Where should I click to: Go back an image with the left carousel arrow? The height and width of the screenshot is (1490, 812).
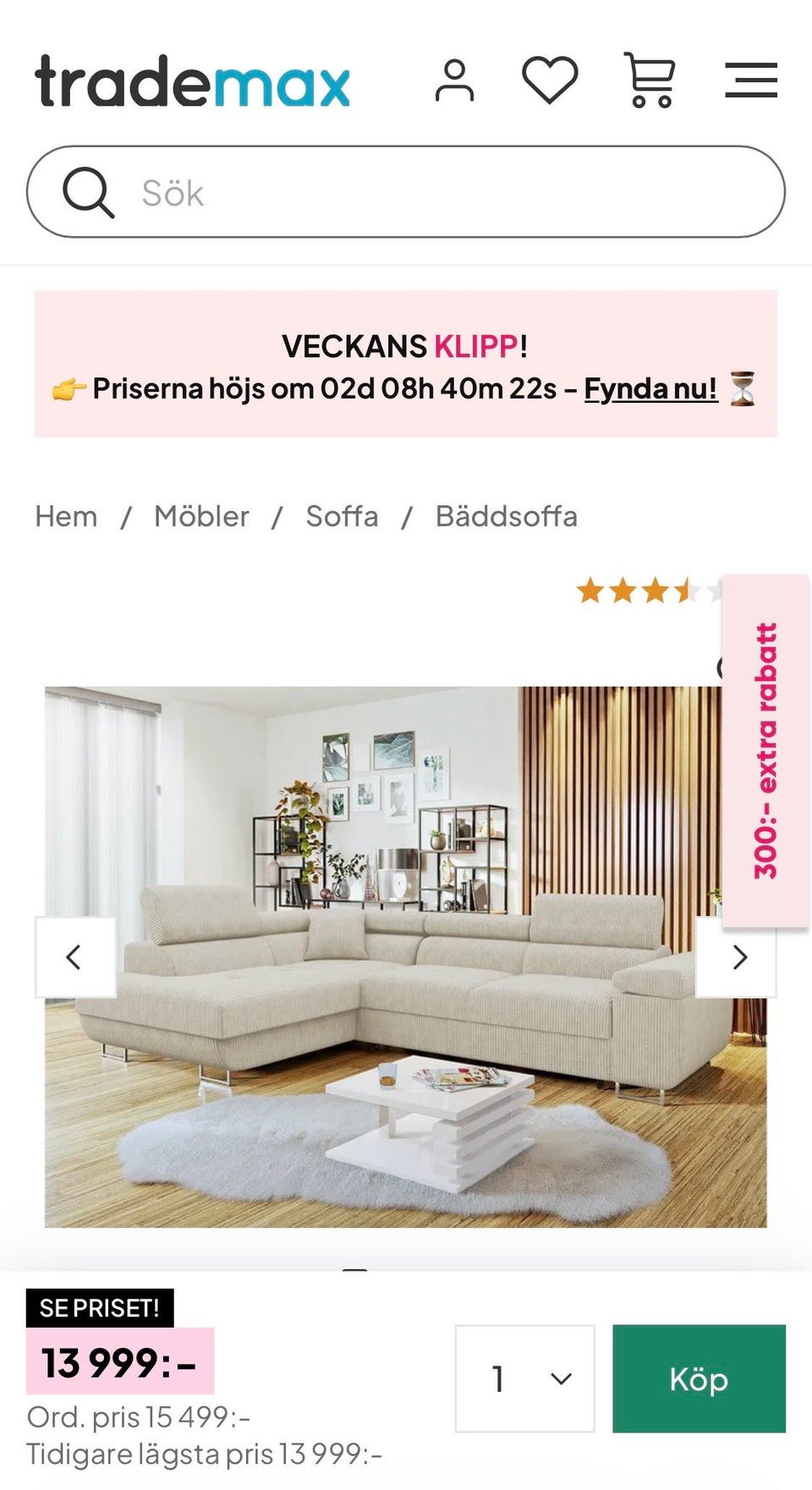click(74, 957)
